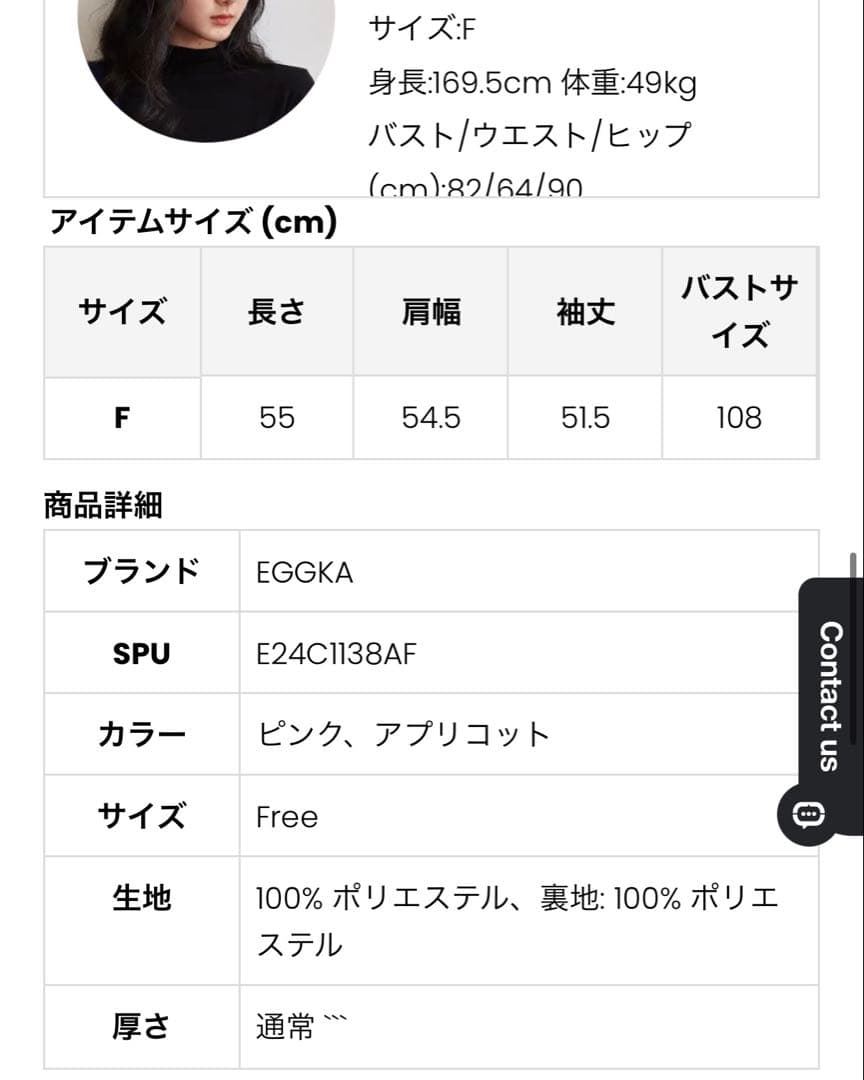Select the 袖丈 measurement 51.5
864x1080 pixels.
point(584,418)
